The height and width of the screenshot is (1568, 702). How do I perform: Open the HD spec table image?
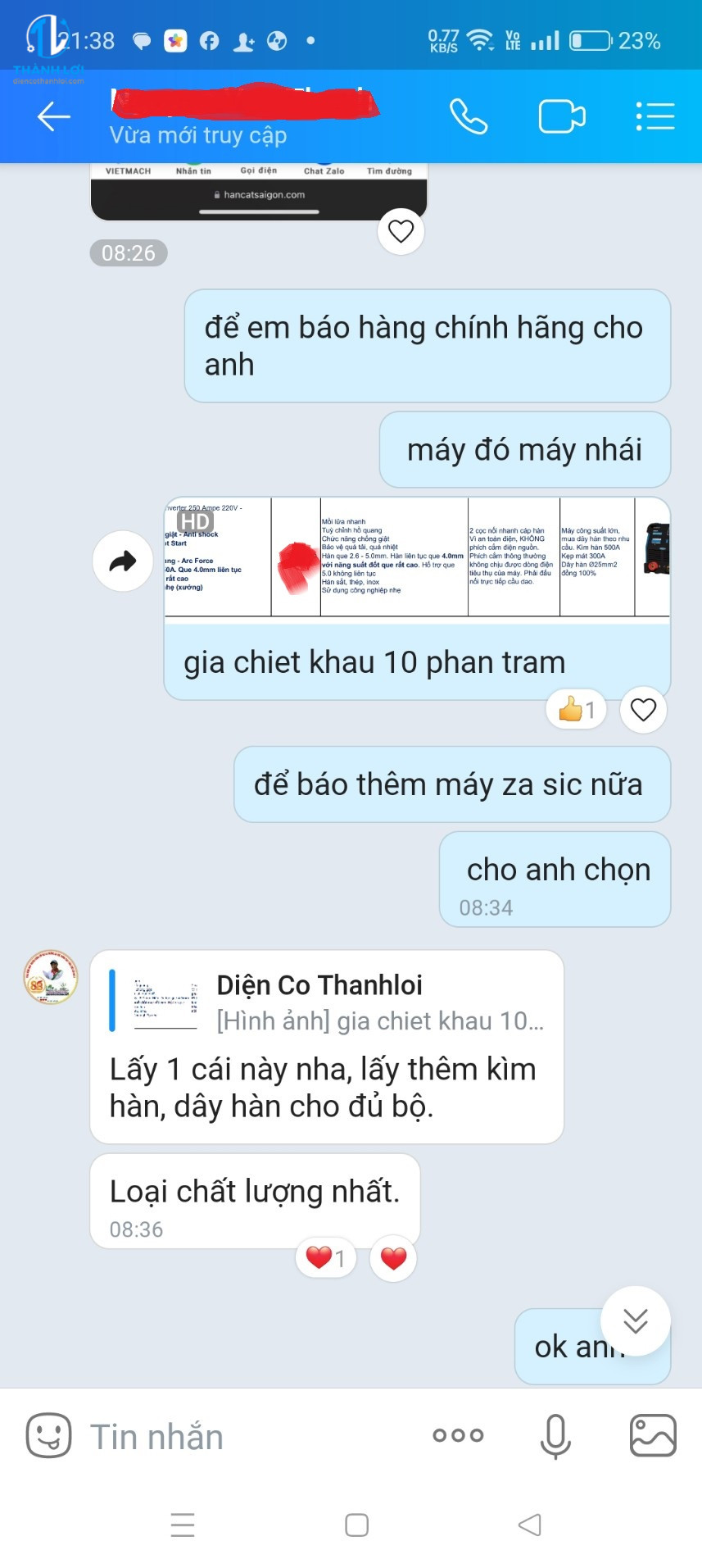[416, 557]
